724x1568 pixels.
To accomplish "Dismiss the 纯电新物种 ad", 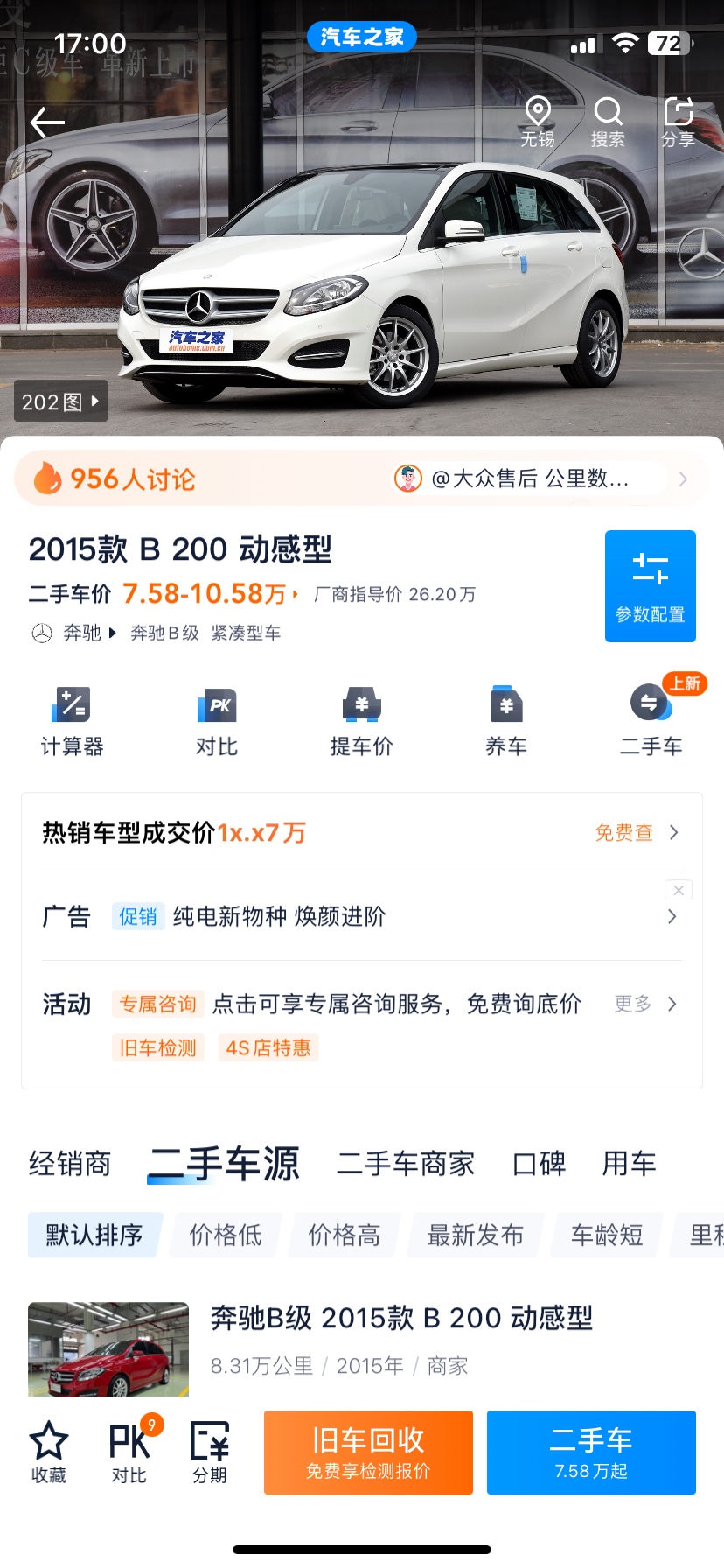I will [x=679, y=890].
